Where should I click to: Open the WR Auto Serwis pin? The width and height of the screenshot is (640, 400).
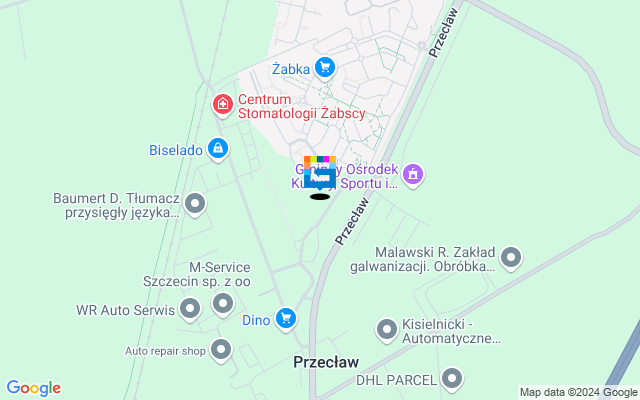(191, 310)
